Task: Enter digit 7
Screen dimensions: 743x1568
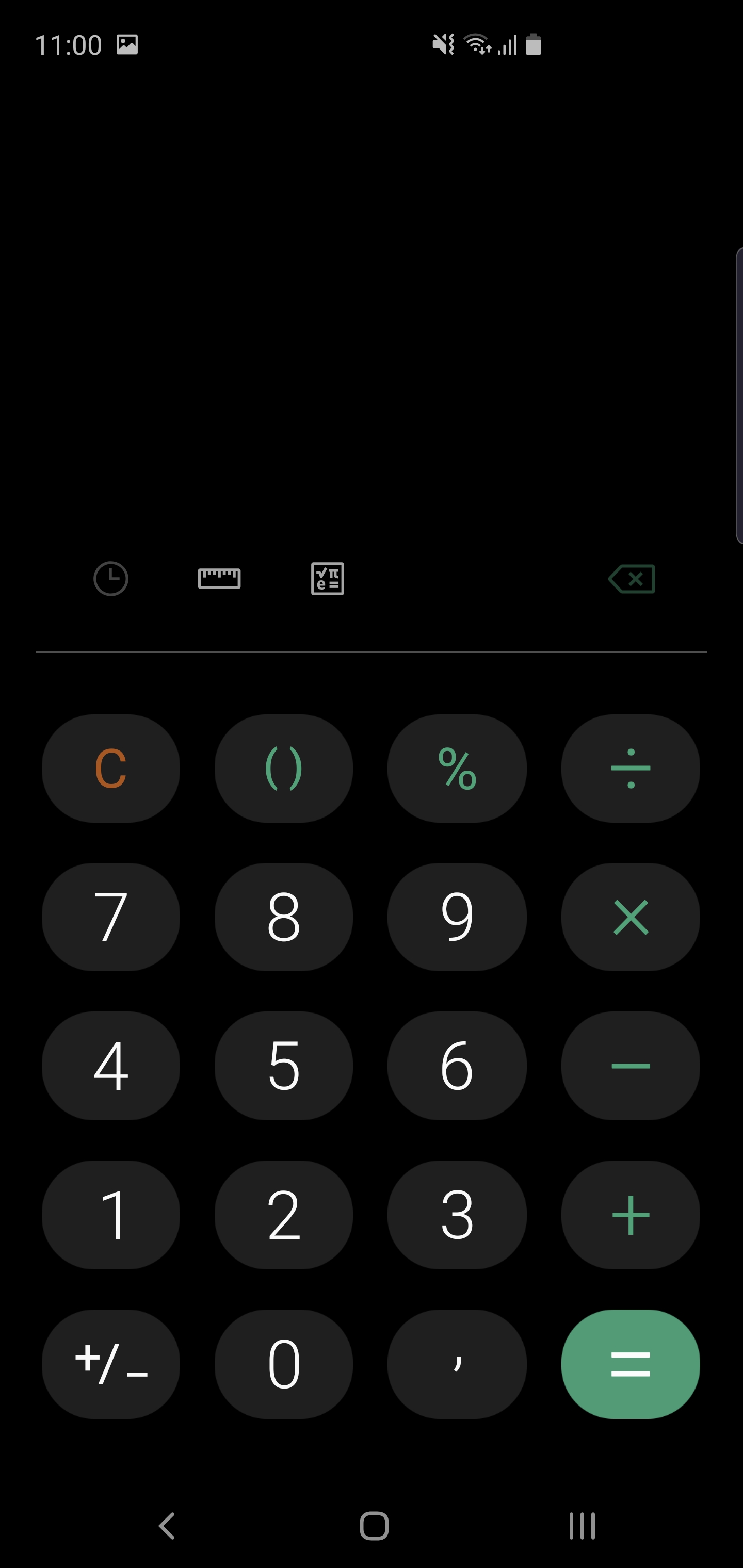Action: pyautogui.click(x=111, y=917)
